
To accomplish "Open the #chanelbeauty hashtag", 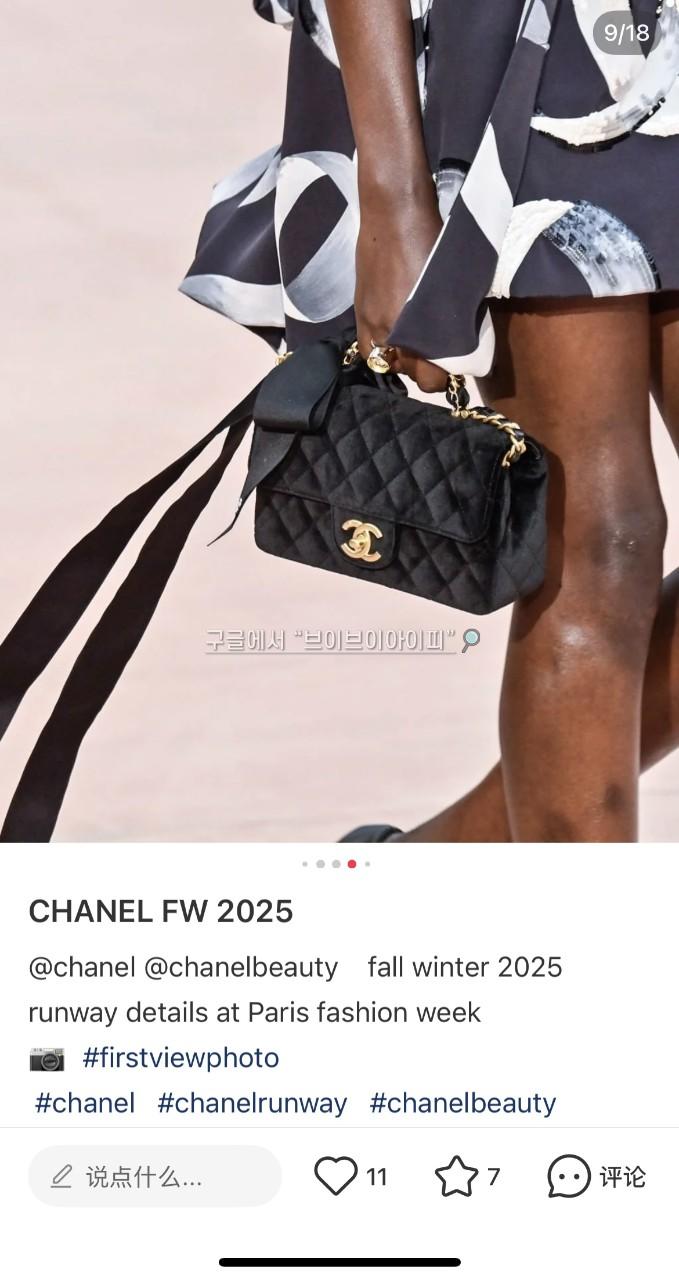I will tap(462, 1103).
